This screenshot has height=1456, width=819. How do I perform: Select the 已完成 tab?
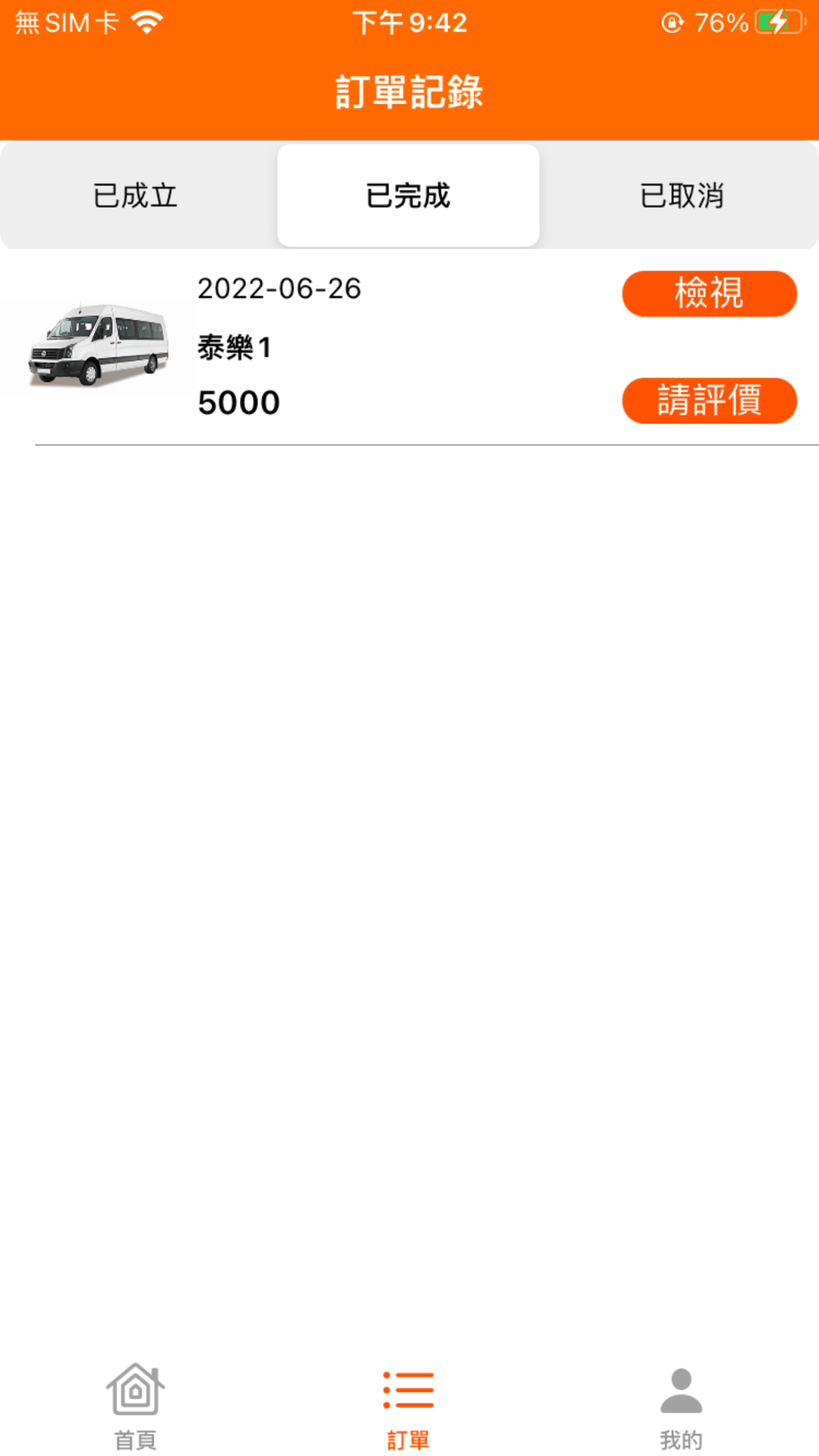pos(408,196)
